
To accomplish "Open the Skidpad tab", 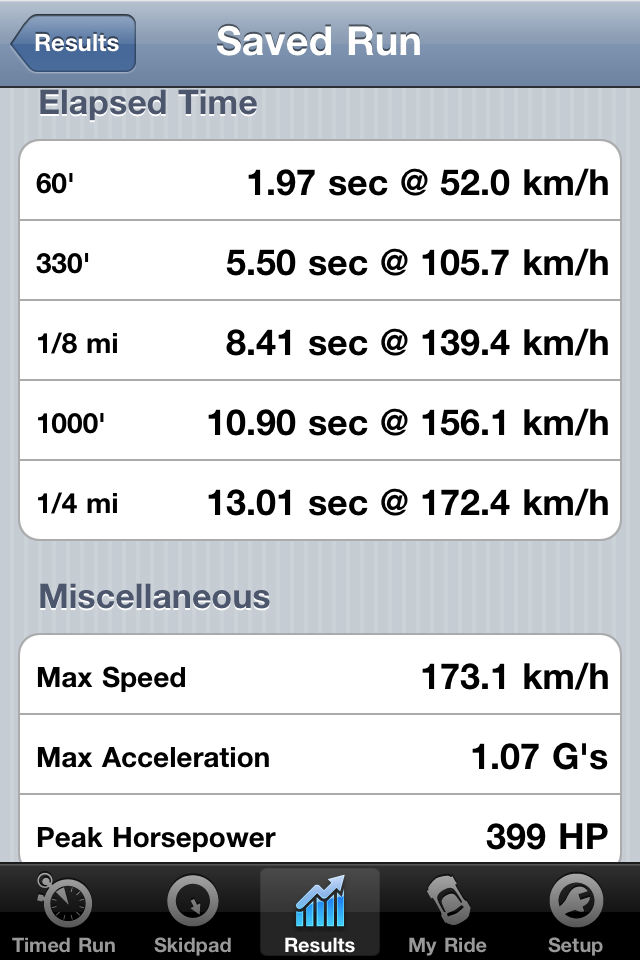I will (x=192, y=913).
